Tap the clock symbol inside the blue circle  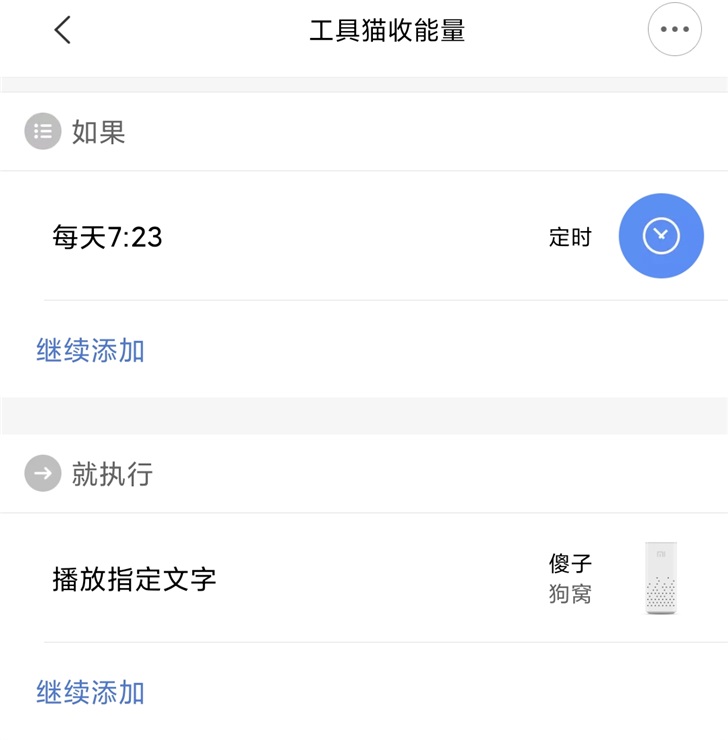(x=659, y=237)
